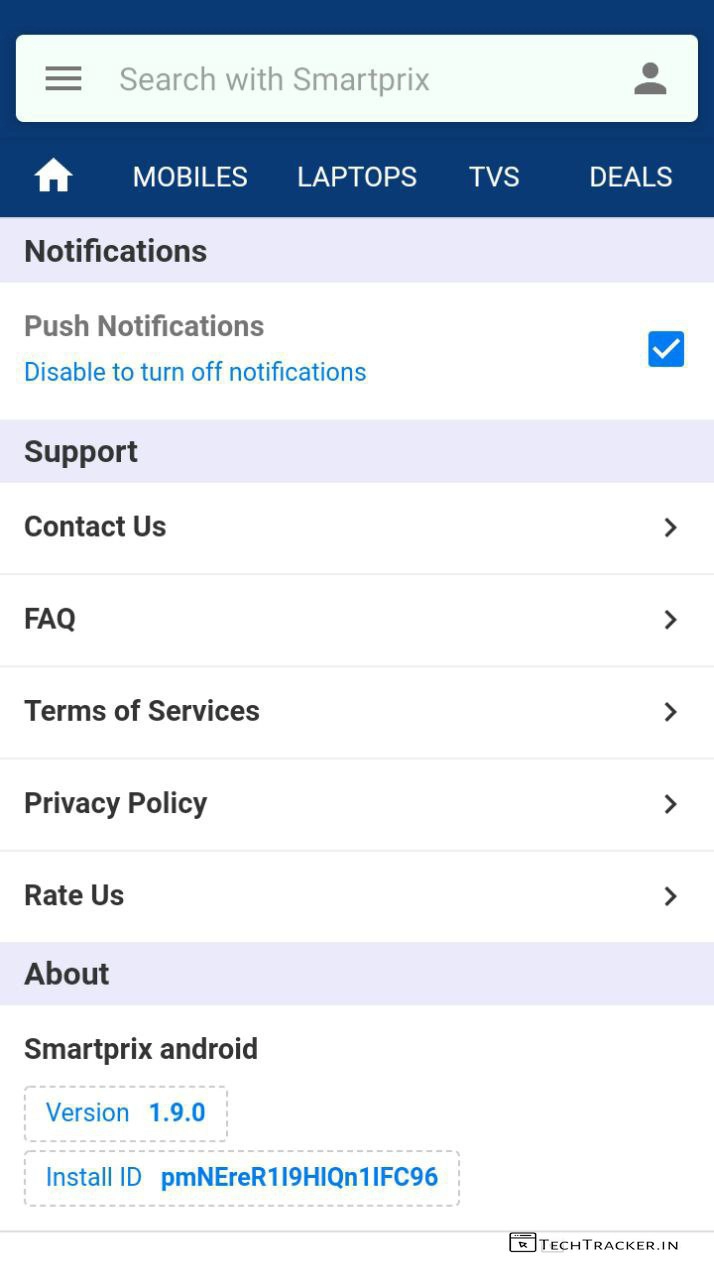Screen dimensions: 714x1280
Task: Tap the Rate Us row
Action: point(356,895)
